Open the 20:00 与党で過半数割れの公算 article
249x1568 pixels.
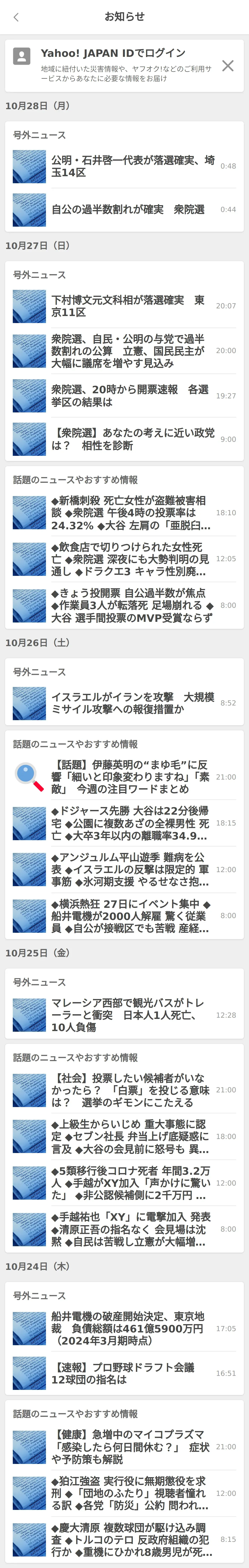pyautogui.click(x=128, y=351)
